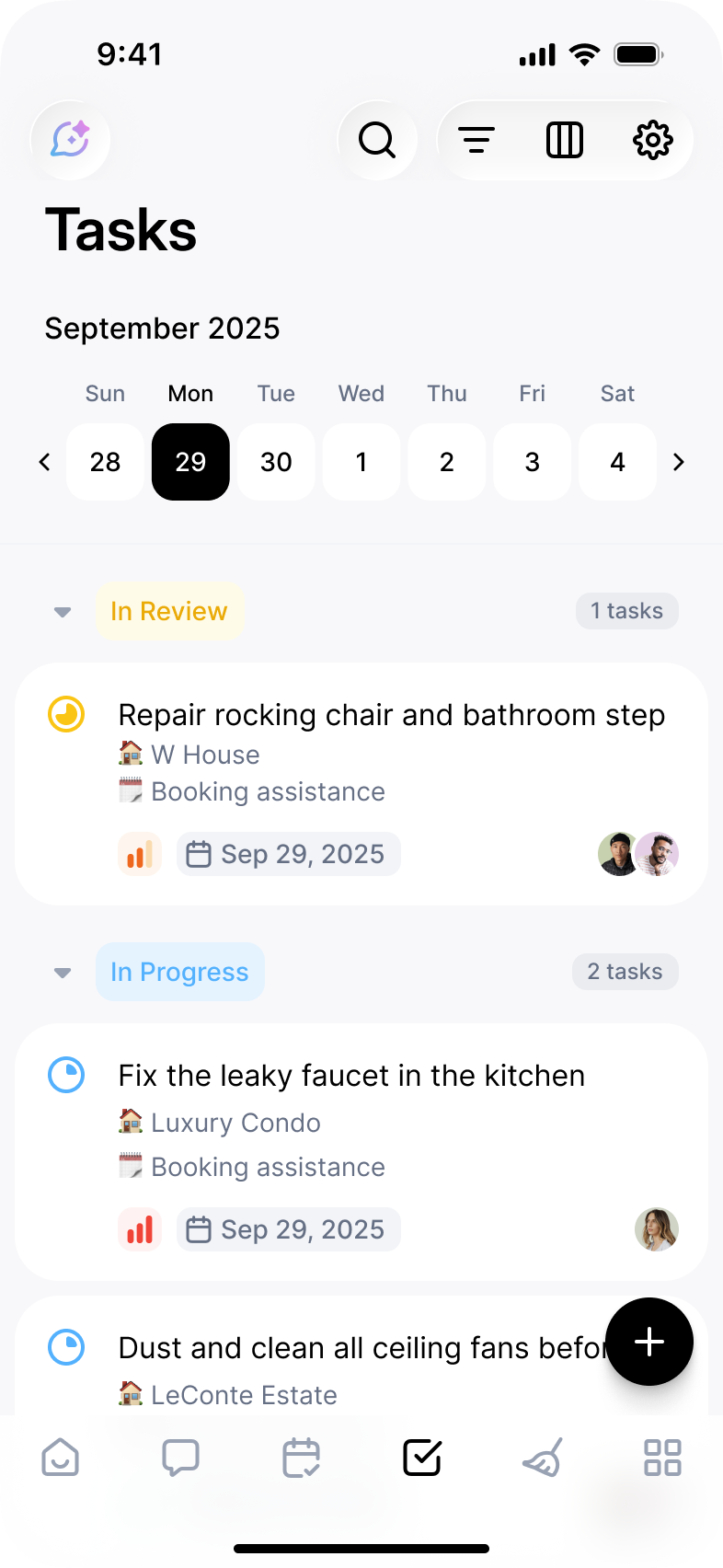Image resolution: width=723 pixels, height=1568 pixels.
Task: Select the cleaning broom icon in bottom bar
Action: click(542, 1457)
